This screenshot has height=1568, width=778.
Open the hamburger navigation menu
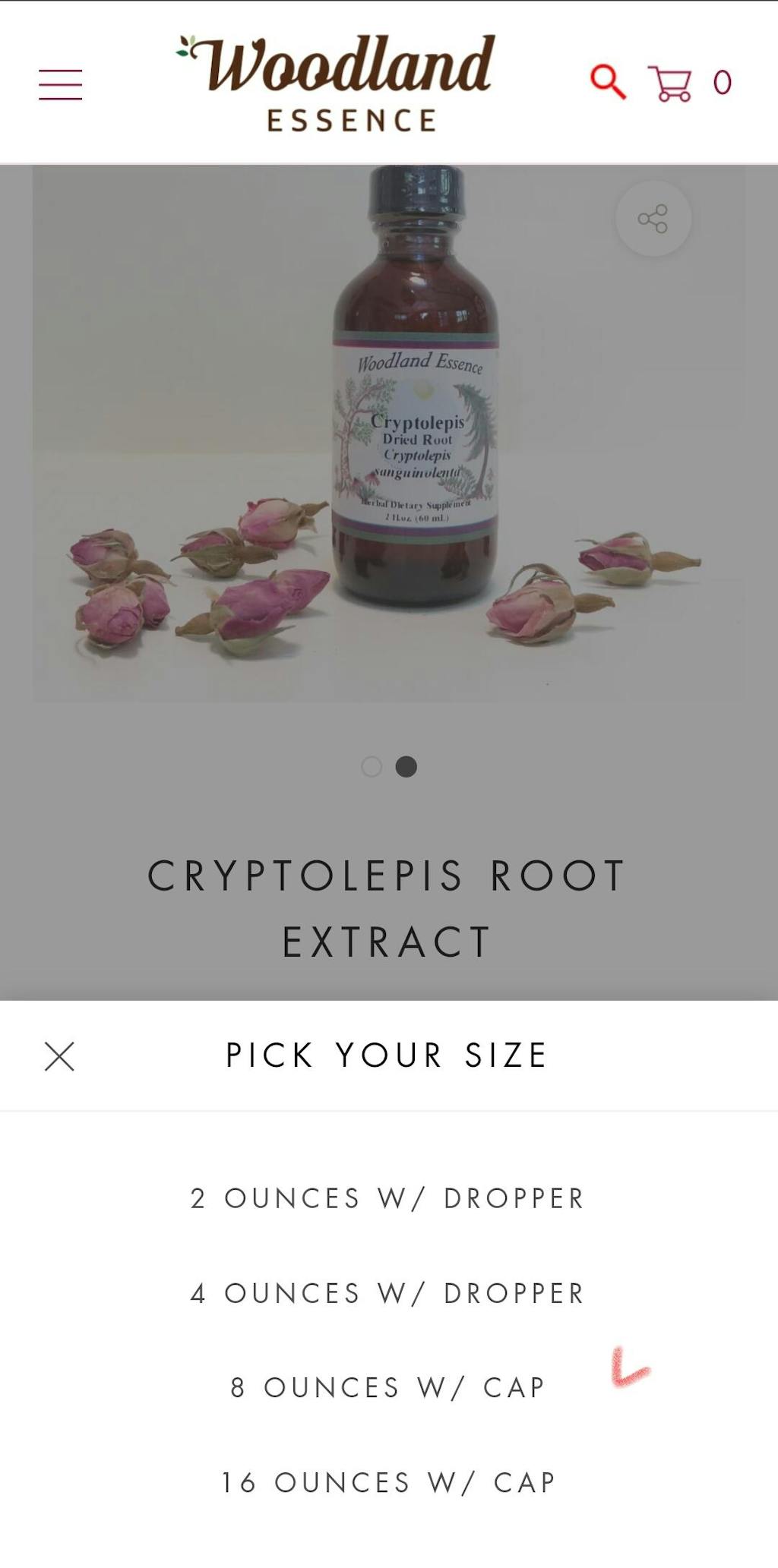pos(61,85)
